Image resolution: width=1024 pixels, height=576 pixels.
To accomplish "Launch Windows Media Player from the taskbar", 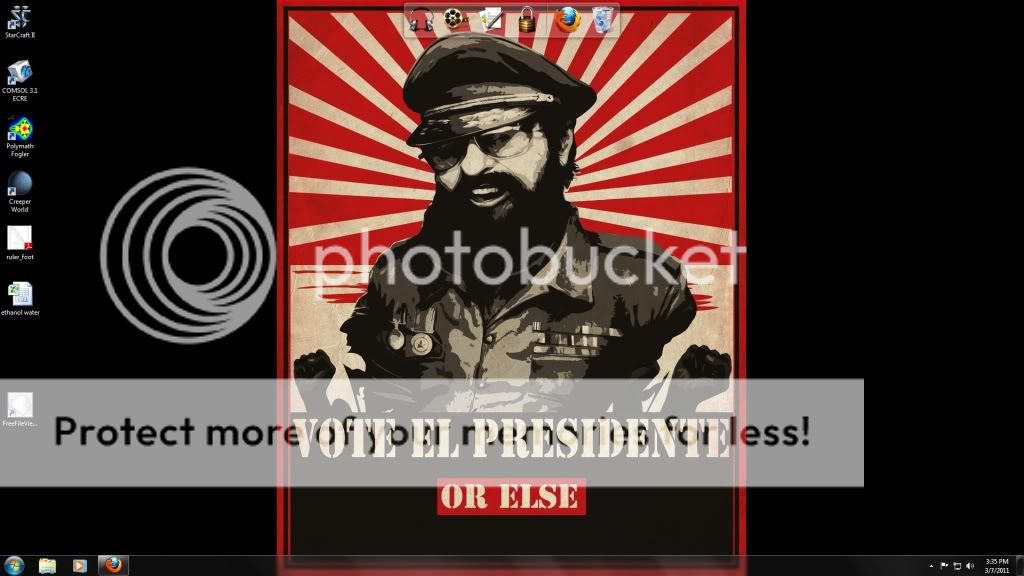I will 79,566.
